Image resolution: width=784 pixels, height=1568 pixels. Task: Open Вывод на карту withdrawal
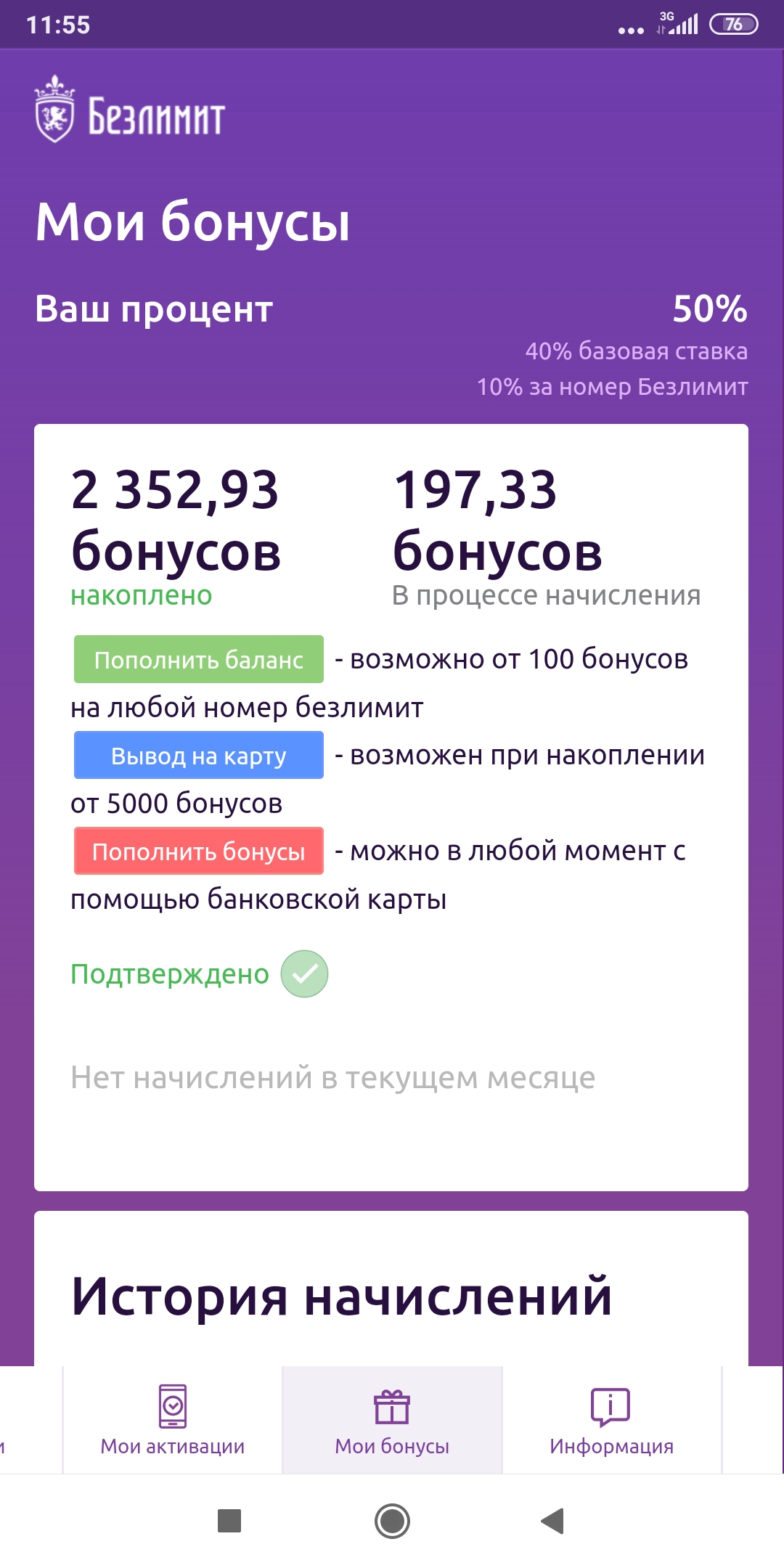pos(198,755)
